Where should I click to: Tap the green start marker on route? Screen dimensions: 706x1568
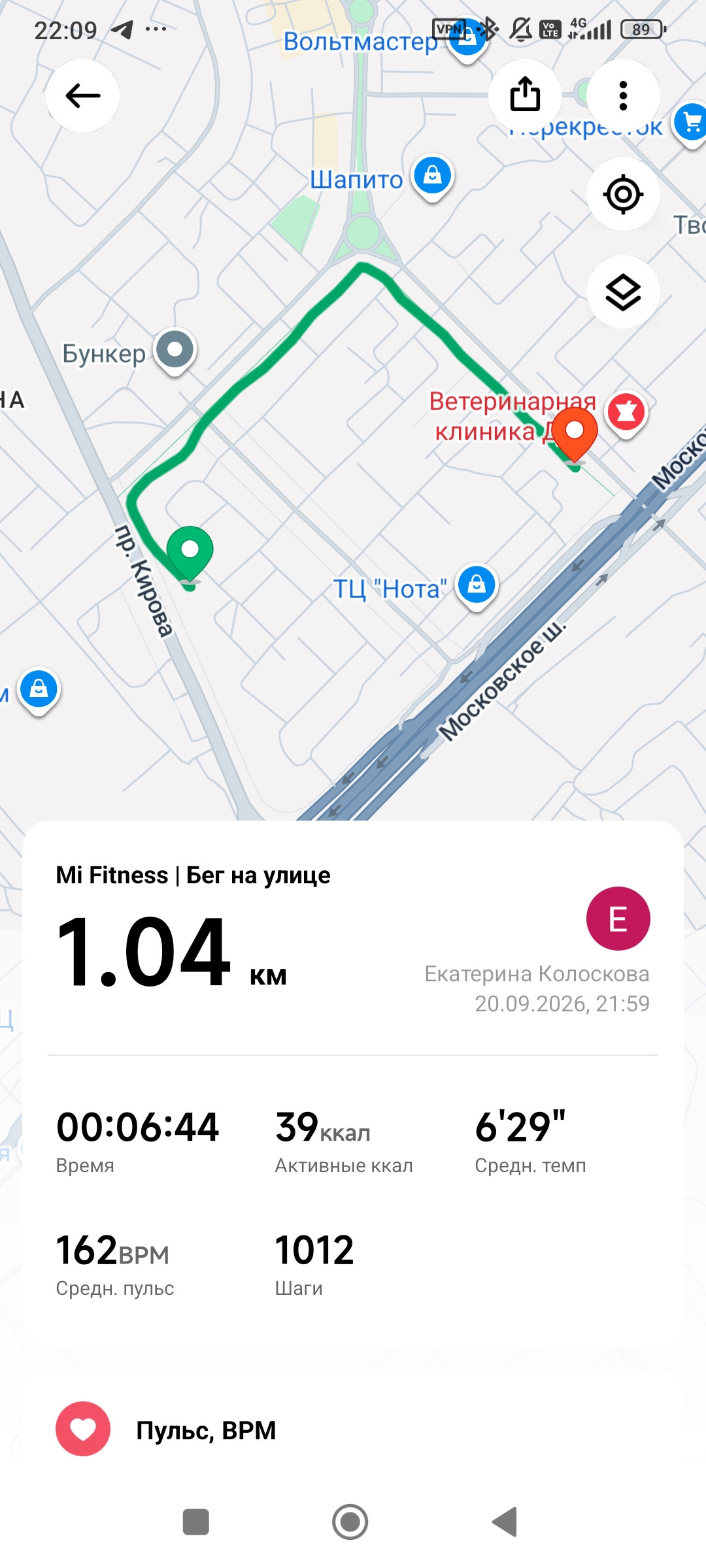[190, 553]
